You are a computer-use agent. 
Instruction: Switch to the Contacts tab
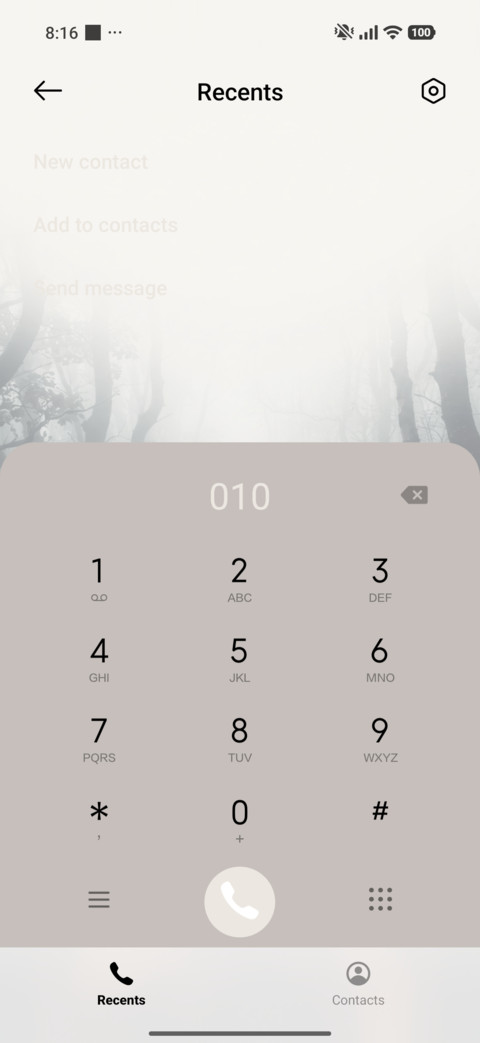[x=358, y=984]
